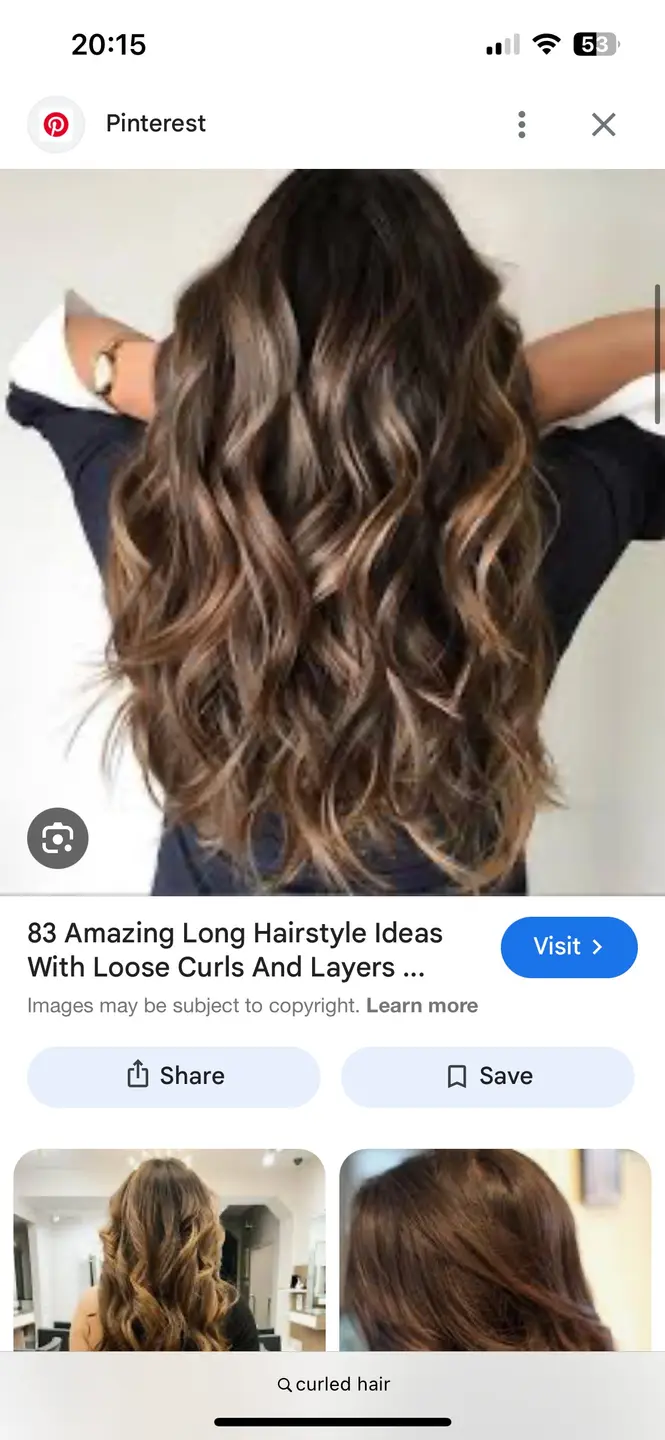Tap the Visit button
This screenshot has height=1440, width=665.
coord(569,947)
